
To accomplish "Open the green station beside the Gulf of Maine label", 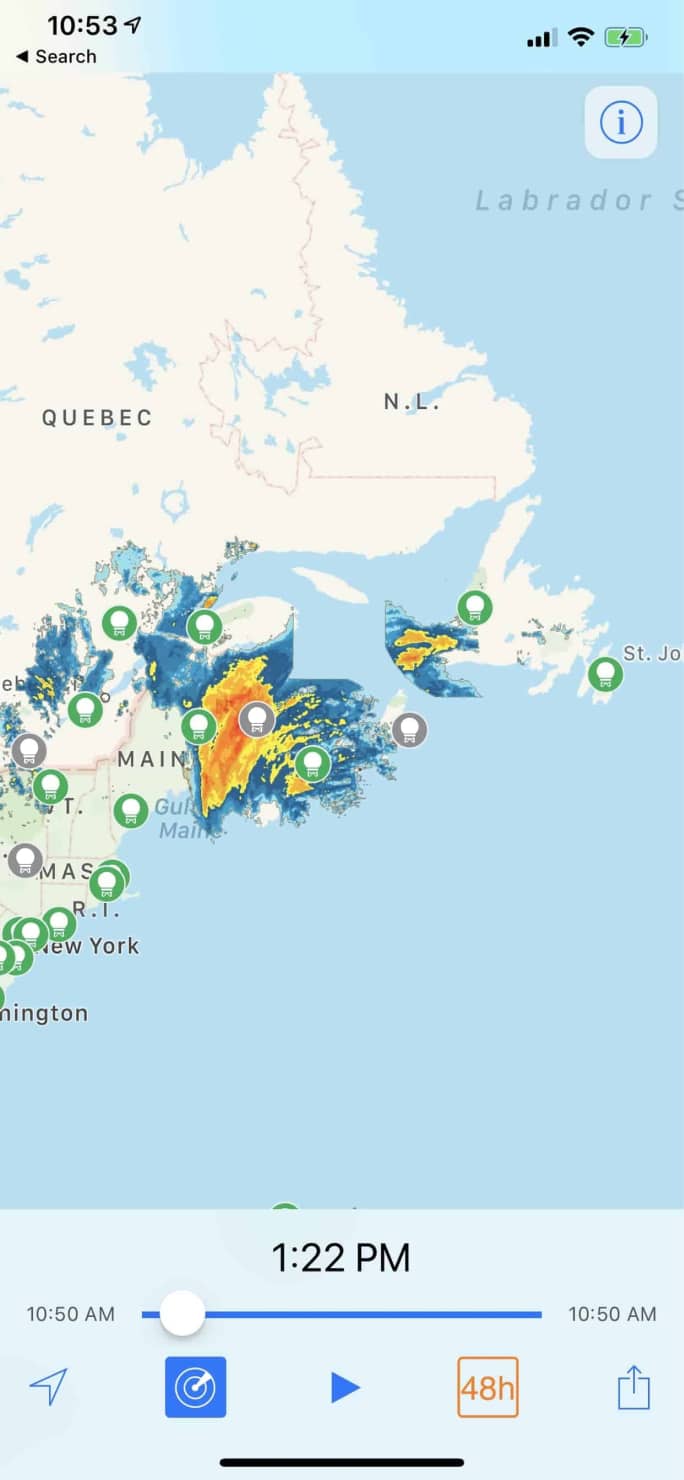I will coord(130,810).
